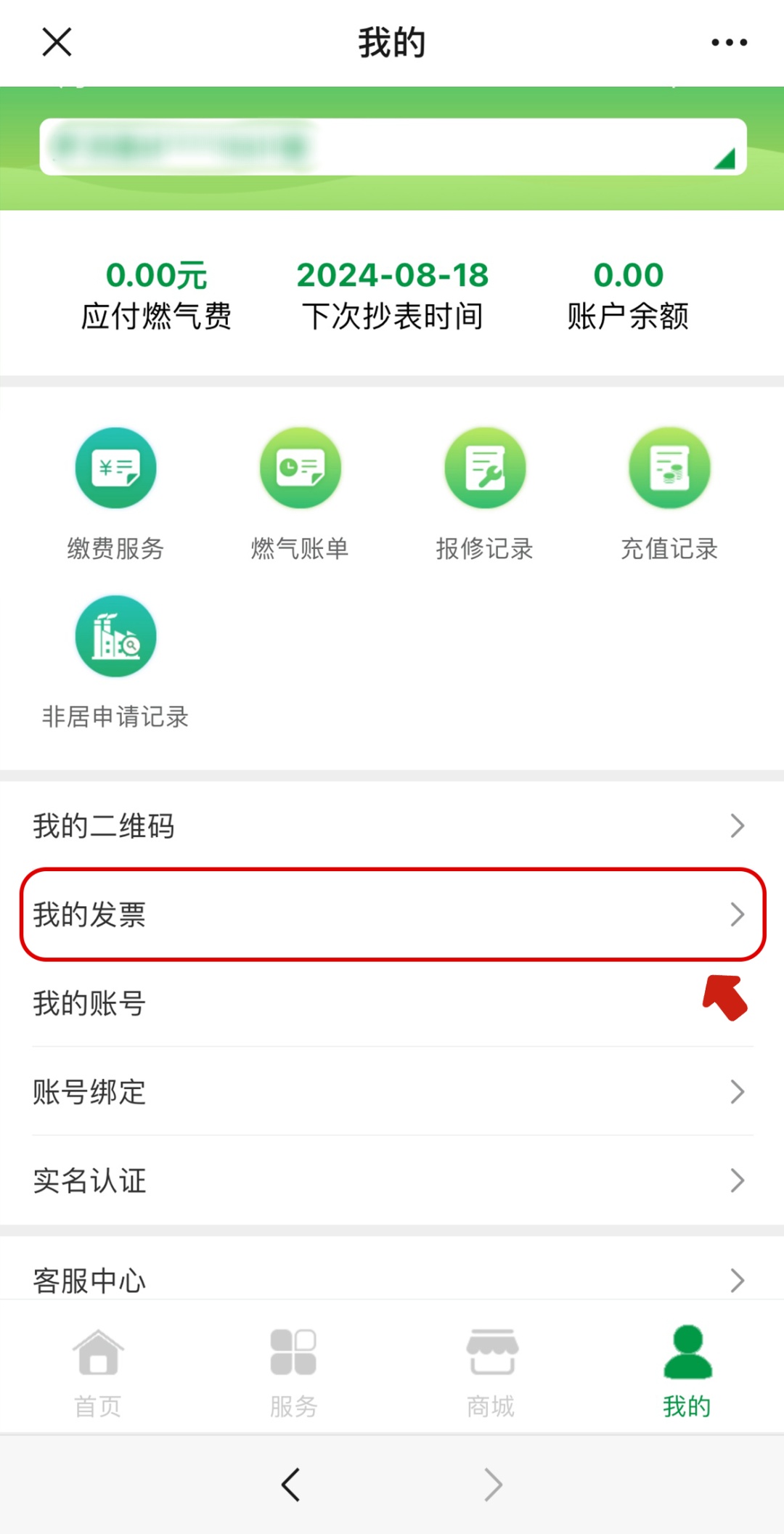Open 实名认证 real-name verification
784x1534 pixels.
pyautogui.click(x=392, y=1180)
